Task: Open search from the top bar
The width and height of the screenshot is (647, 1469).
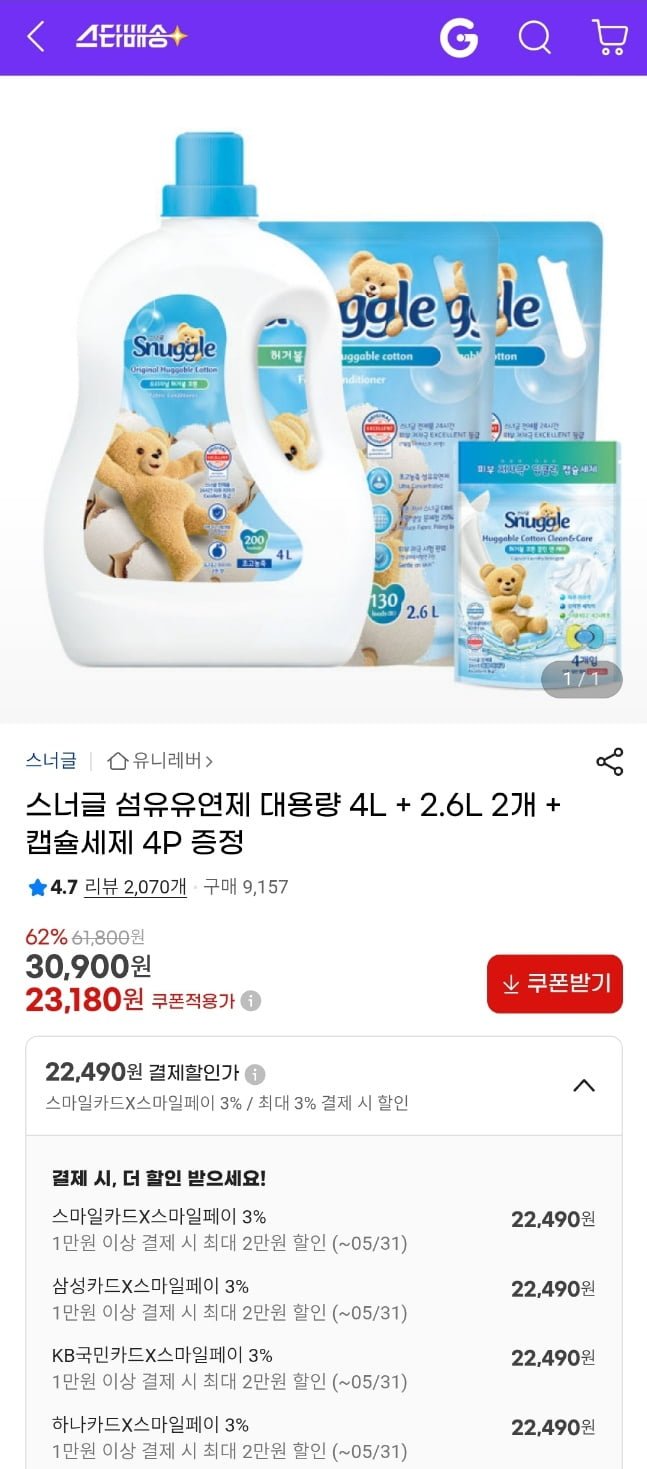Action: point(535,38)
